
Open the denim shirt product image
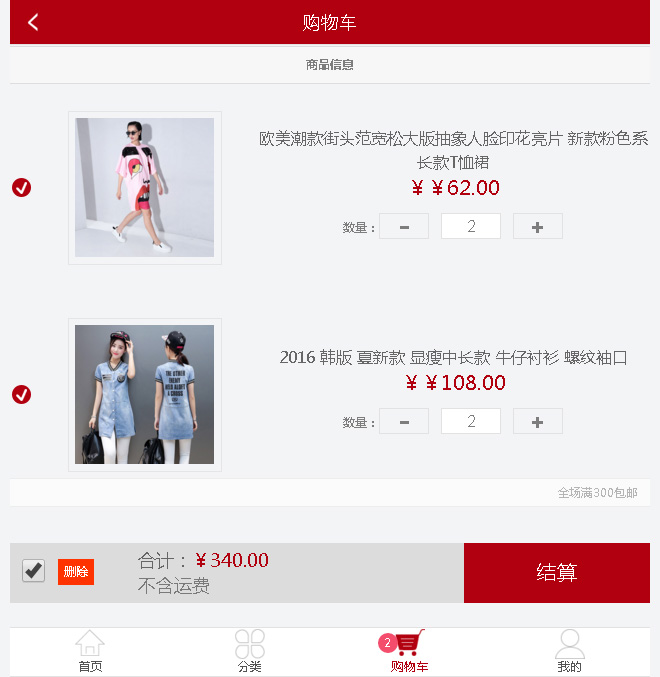coord(144,394)
